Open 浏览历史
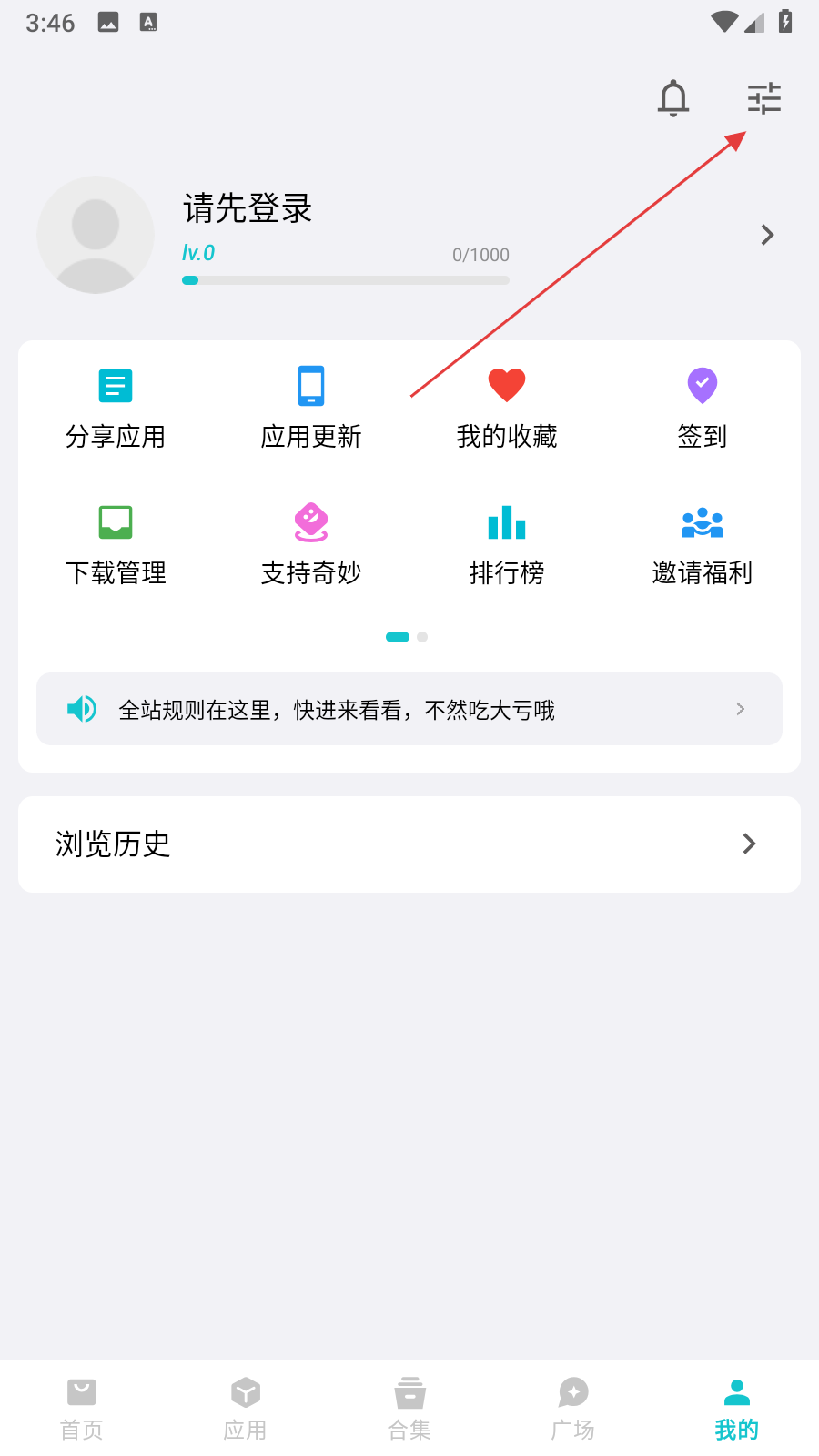819x1456 pixels. click(x=409, y=844)
